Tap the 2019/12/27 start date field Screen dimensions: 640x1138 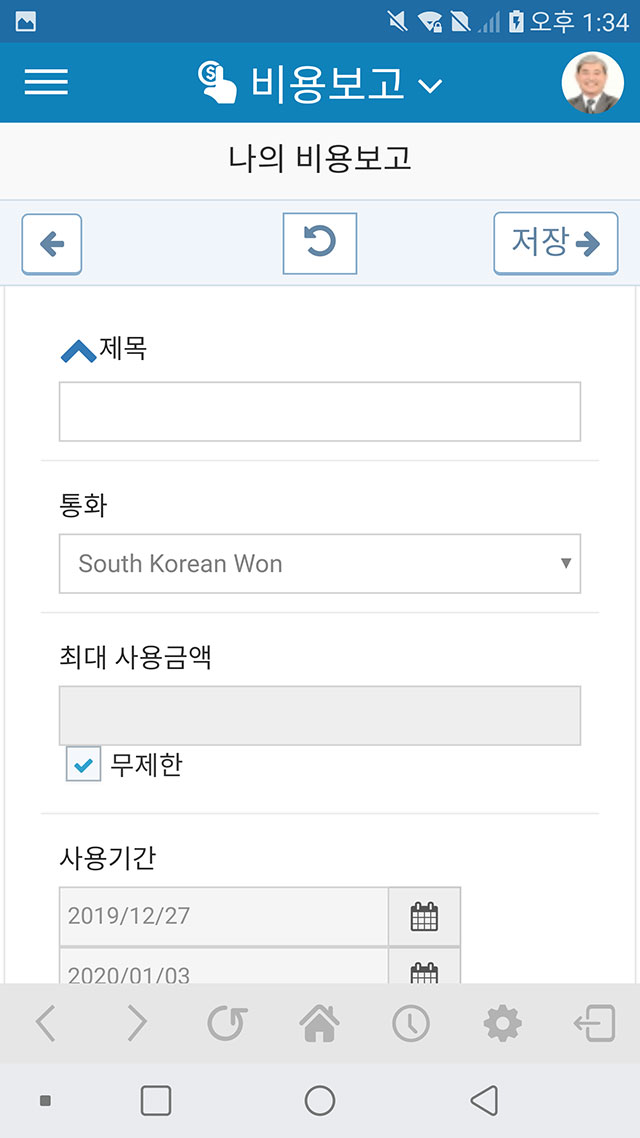223,917
